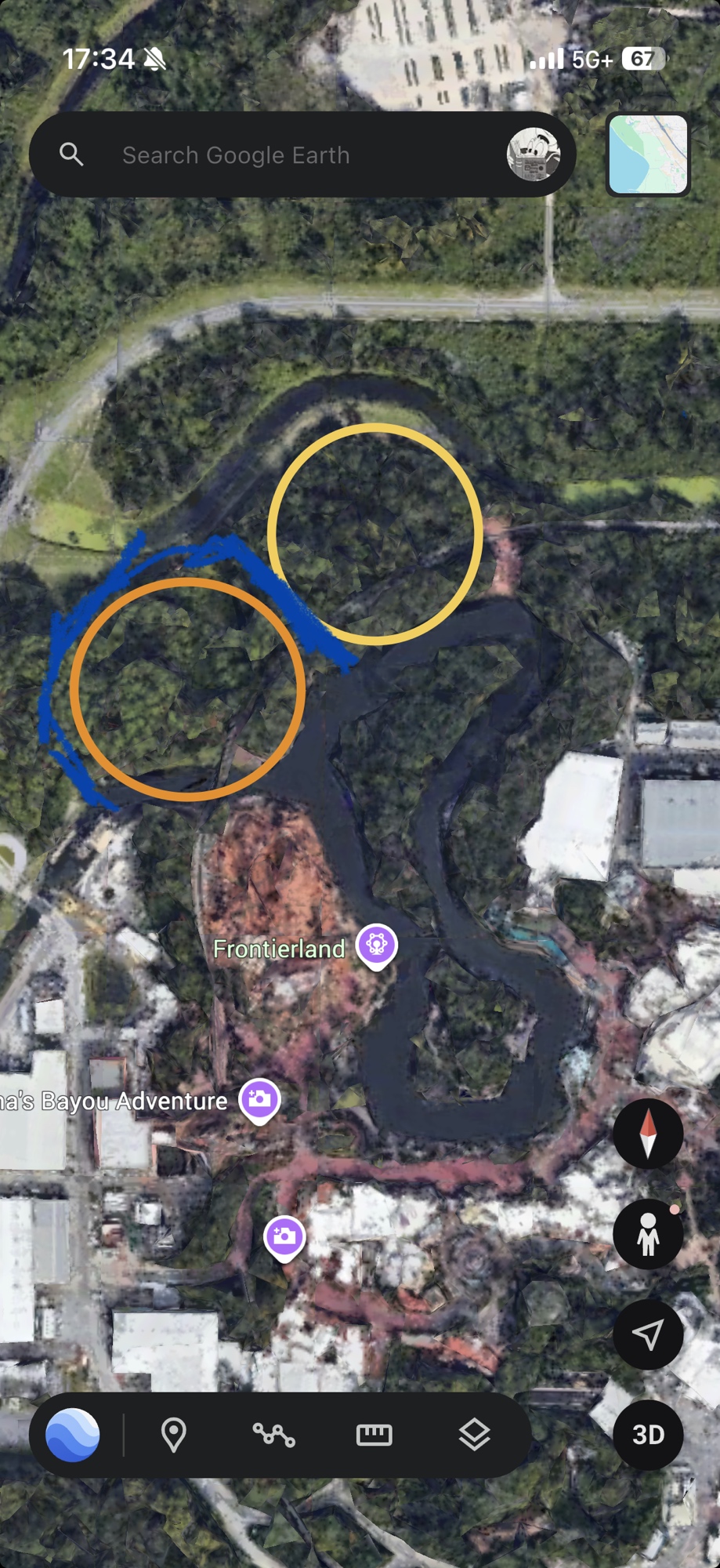Open the measure ruler tool
This screenshot has height=1568, width=720.
pyautogui.click(x=374, y=1435)
